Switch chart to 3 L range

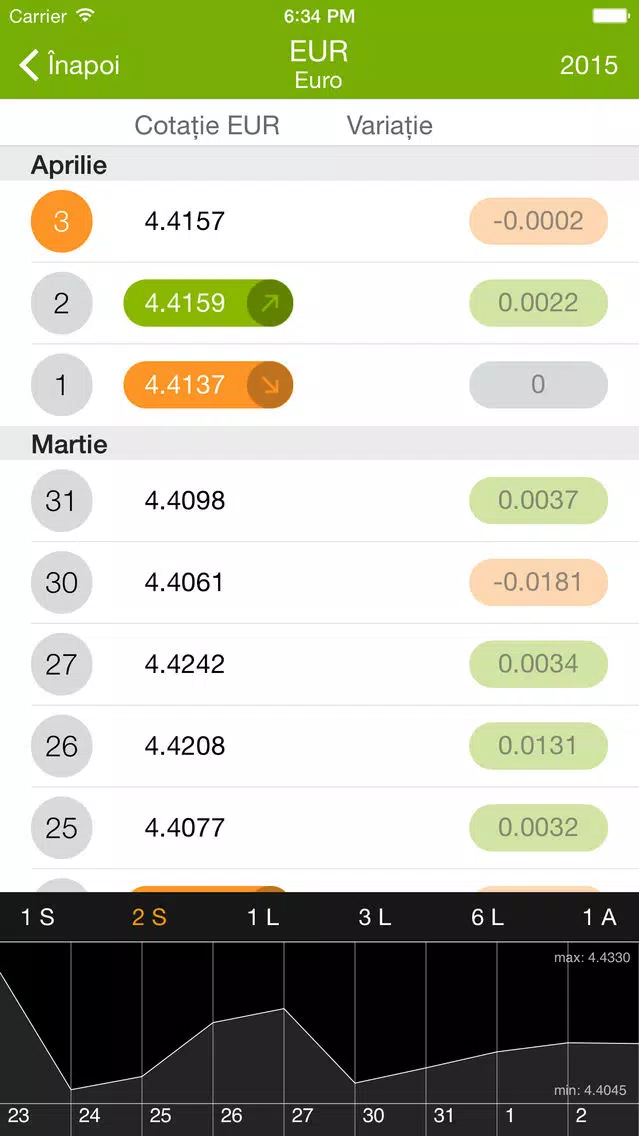[x=375, y=917]
